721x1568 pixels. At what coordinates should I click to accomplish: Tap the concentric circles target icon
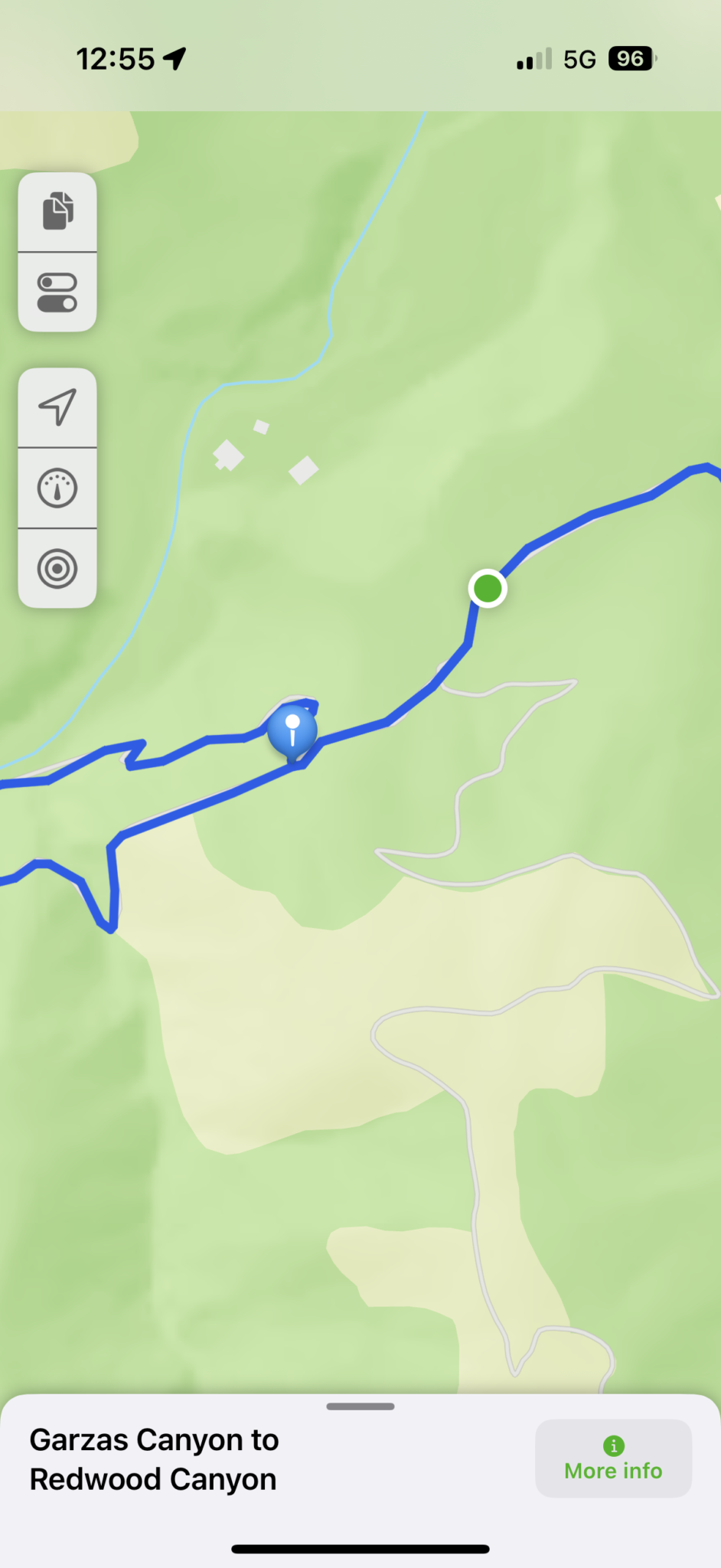57,569
